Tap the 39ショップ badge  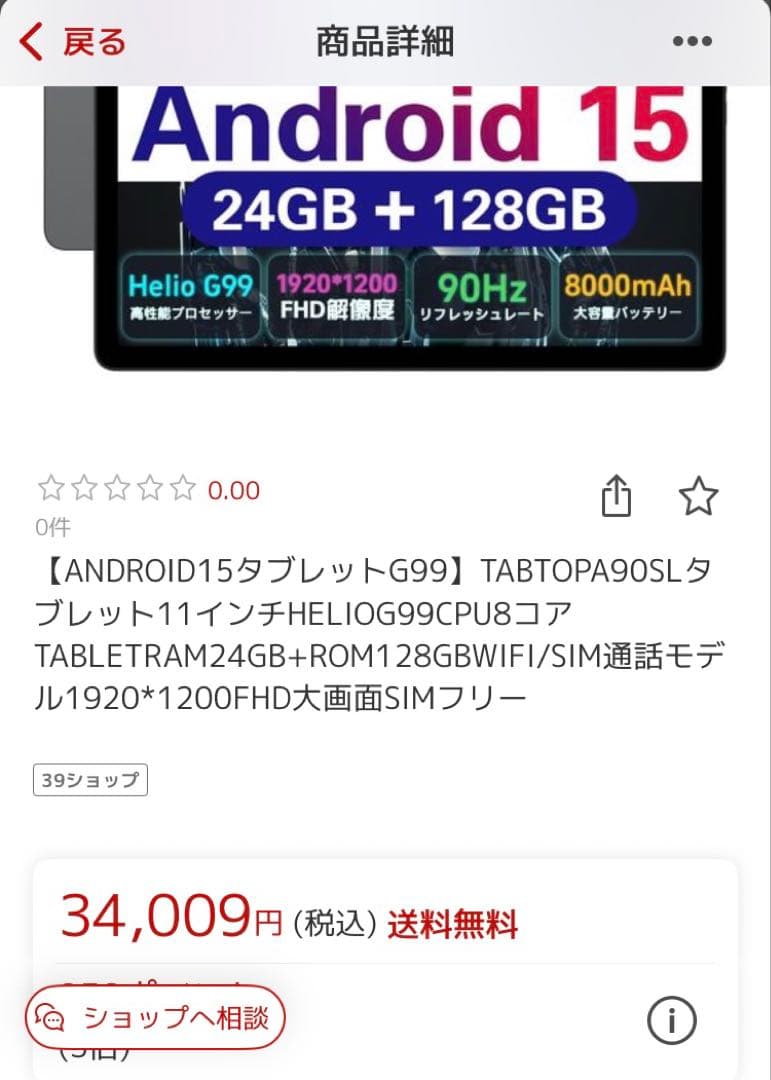tap(89, 779)
